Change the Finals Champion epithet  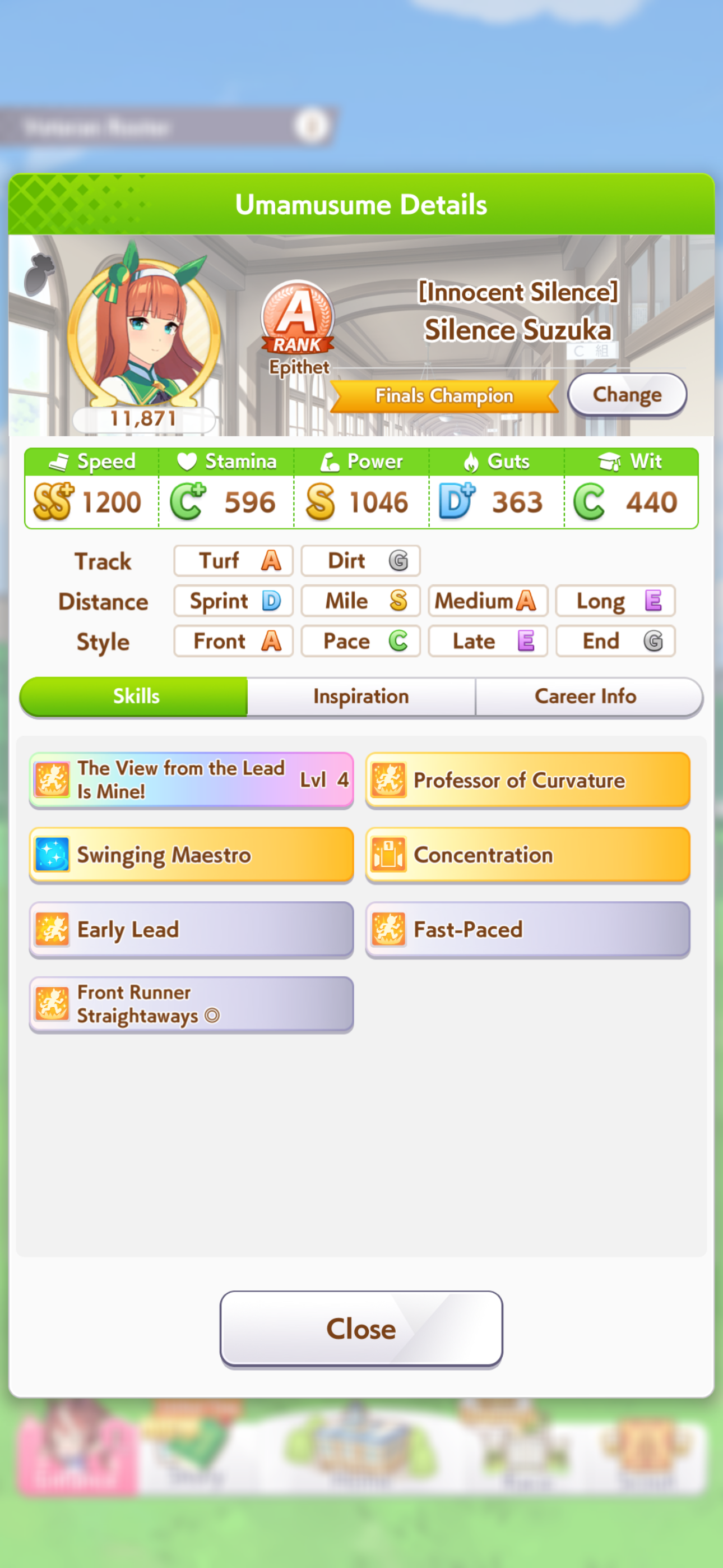(x=626, y=395)
